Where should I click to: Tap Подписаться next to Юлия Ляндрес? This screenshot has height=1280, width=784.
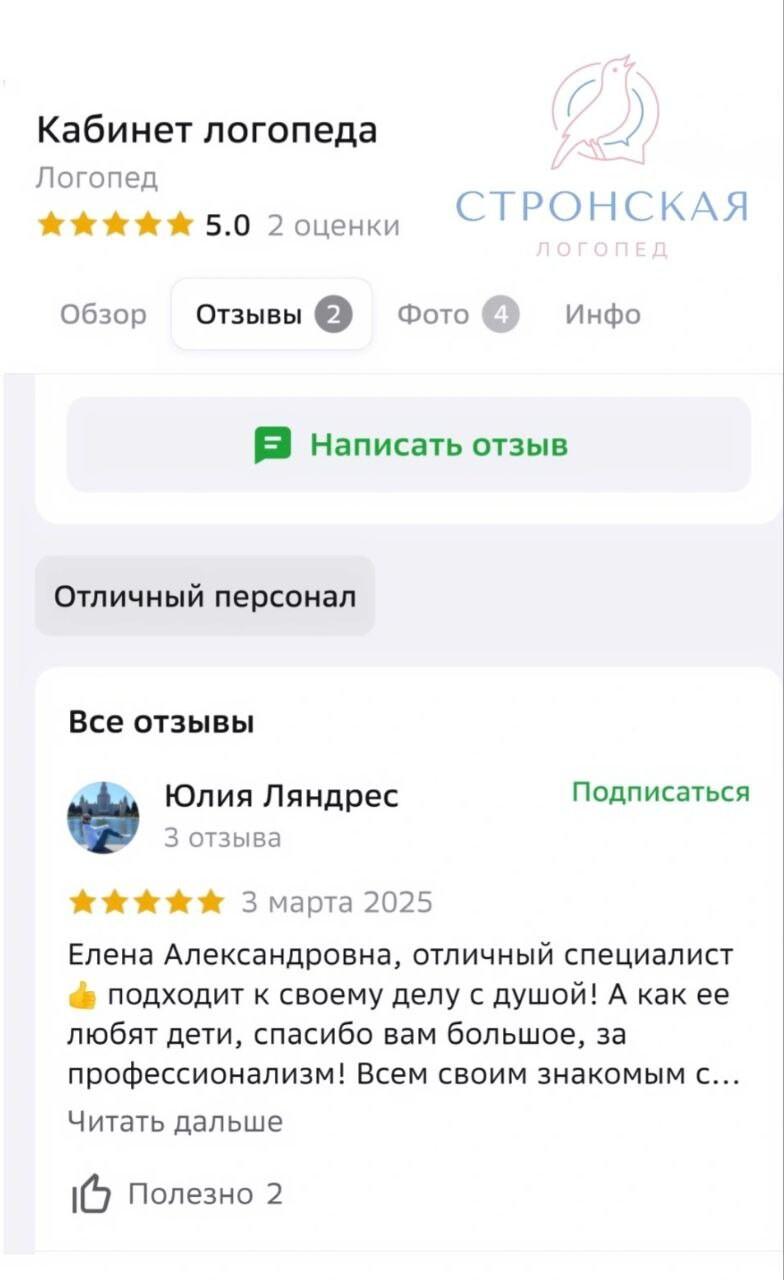[660, 792]
